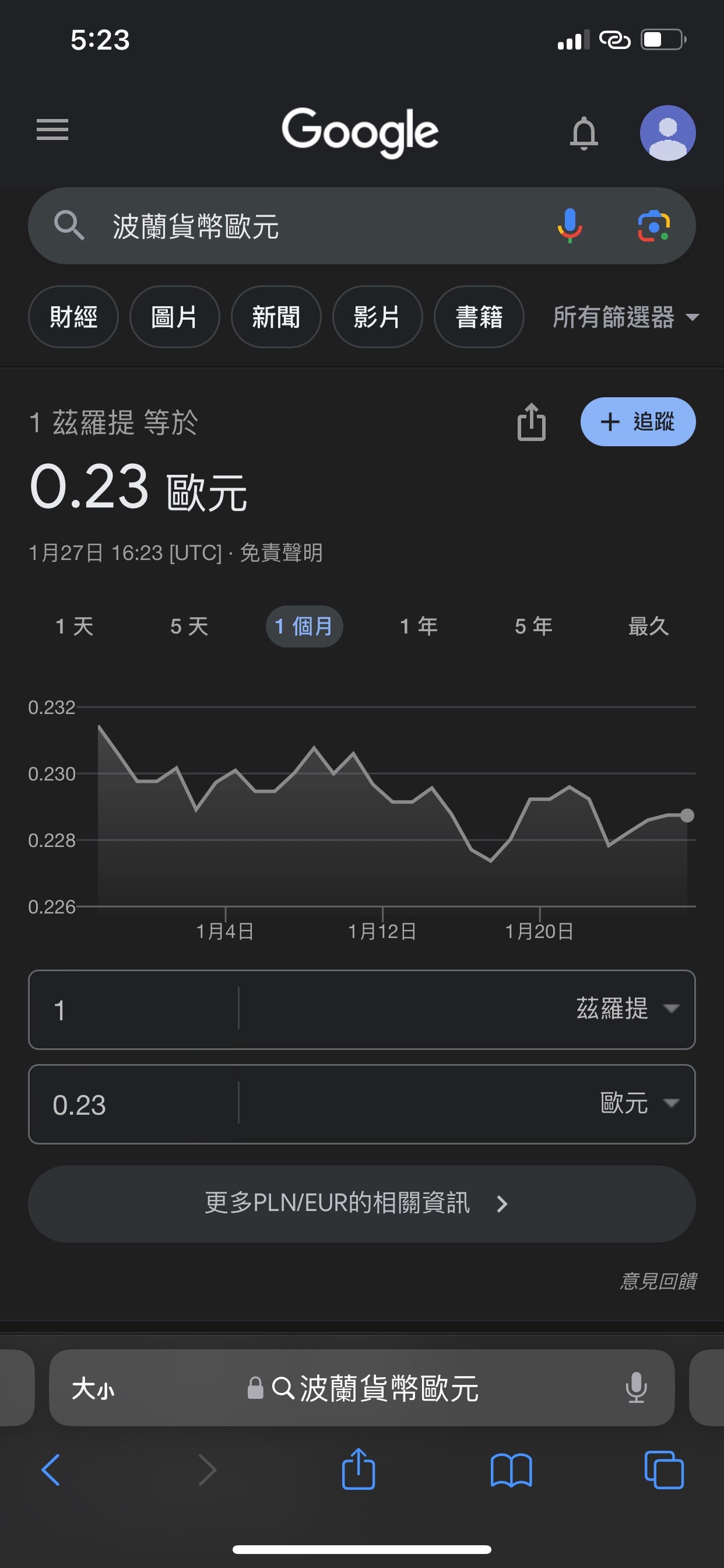Open Safari bookmarks

pyautogui.click(x=511, y=1470)
